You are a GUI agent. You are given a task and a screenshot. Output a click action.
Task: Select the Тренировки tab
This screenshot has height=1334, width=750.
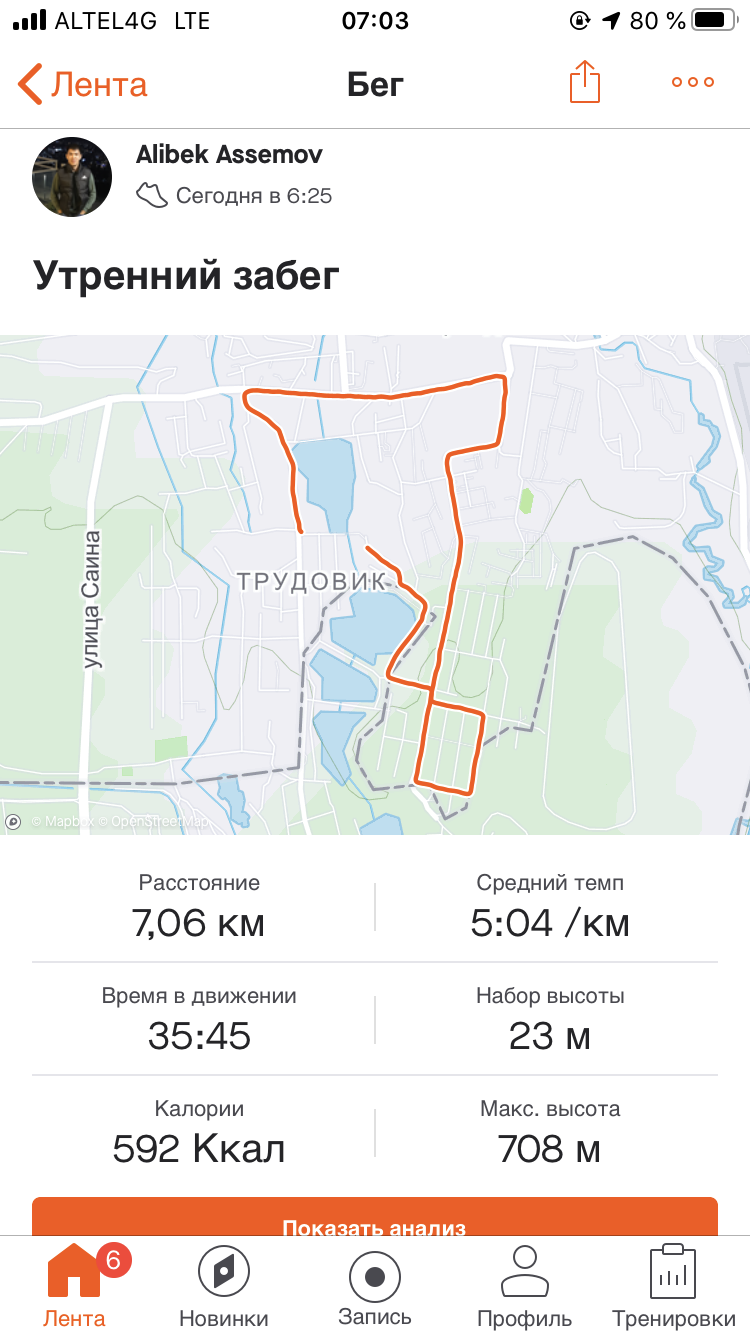(x=673, y=1286)
